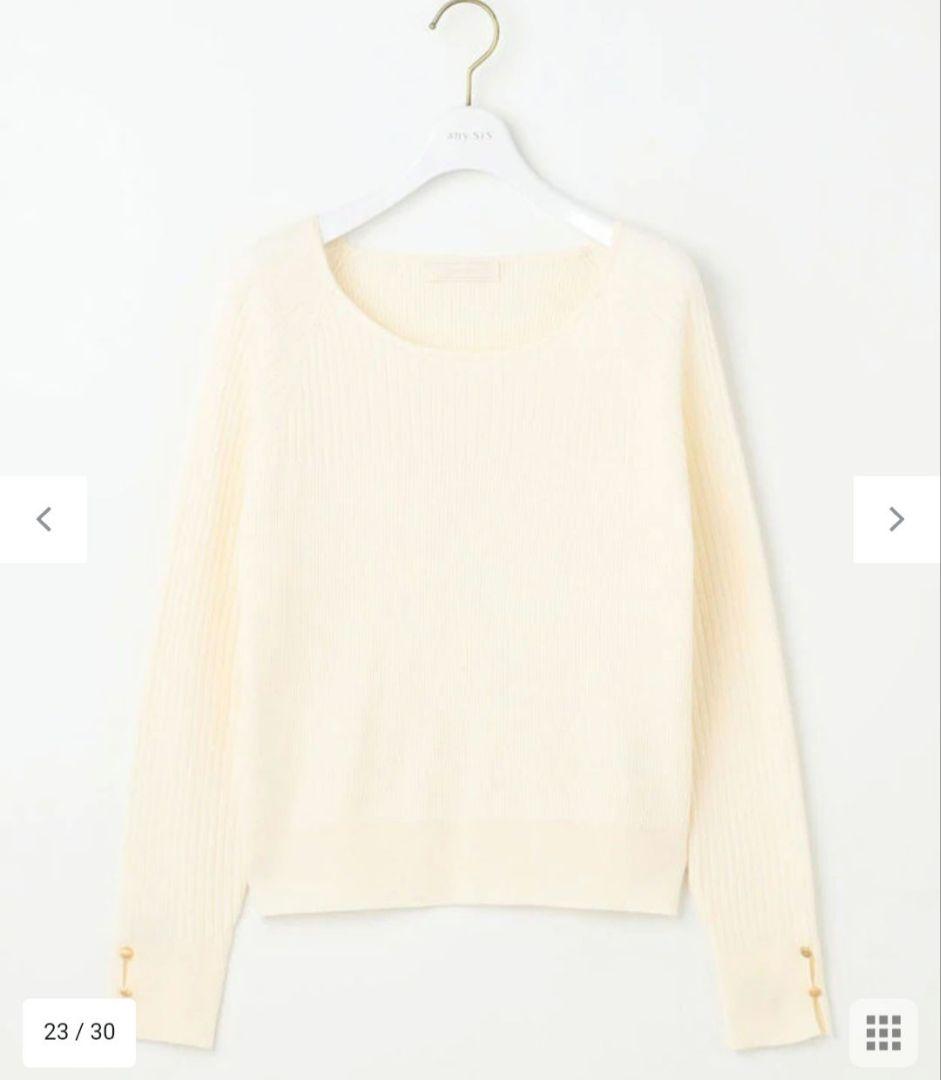Go to the next product image
Screen dimensions: 941x1080
pos(896,519)
